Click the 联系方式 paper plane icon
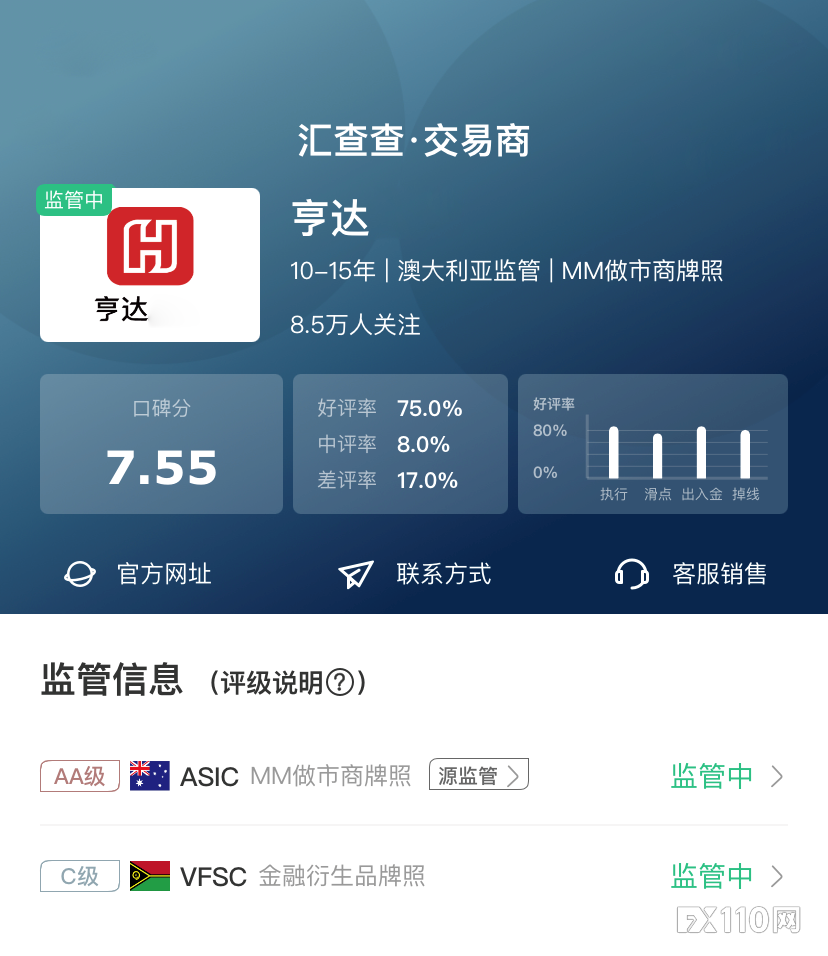Viewport: 828px width, 956px height. pyautogui.click(x=354, y=573)
